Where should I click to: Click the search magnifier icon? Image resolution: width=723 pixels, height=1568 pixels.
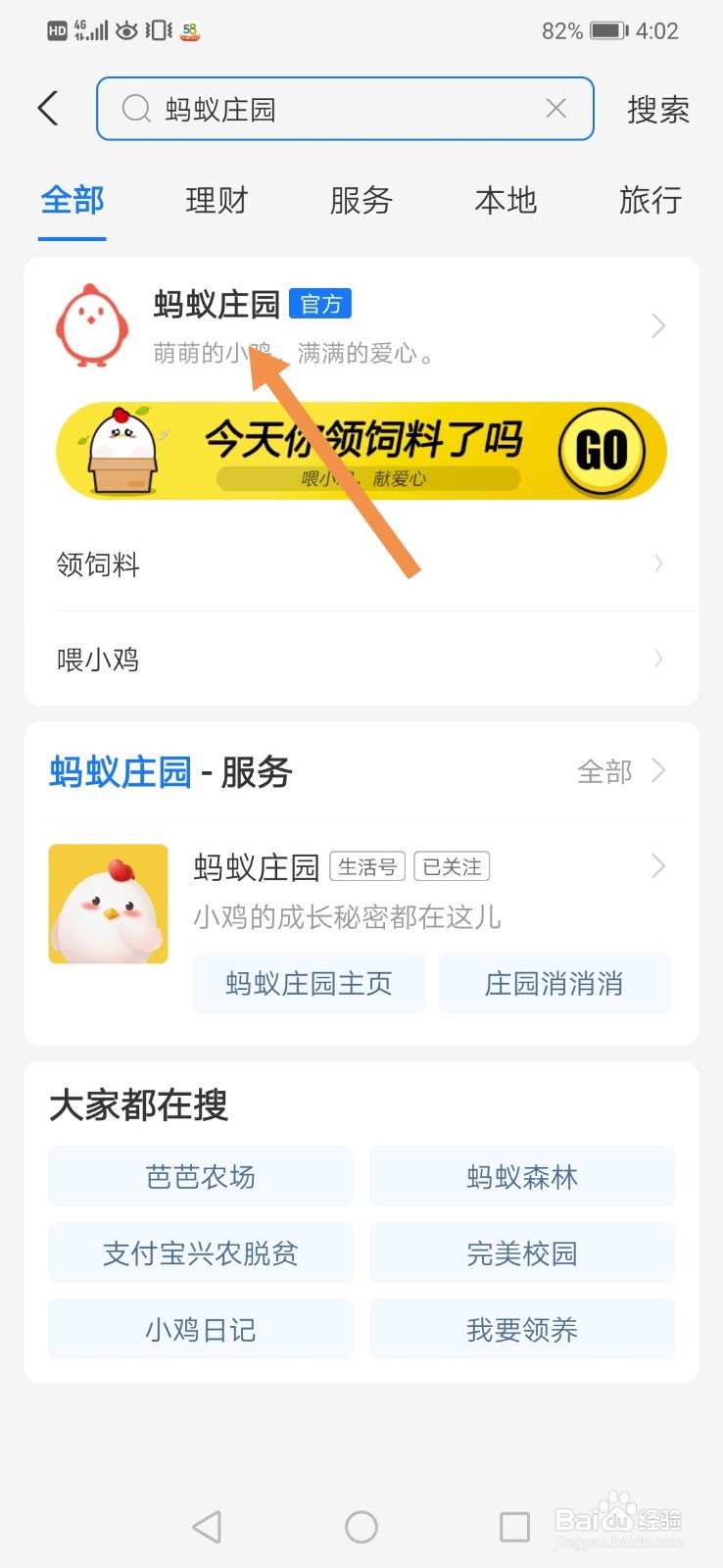click(135, 109)
